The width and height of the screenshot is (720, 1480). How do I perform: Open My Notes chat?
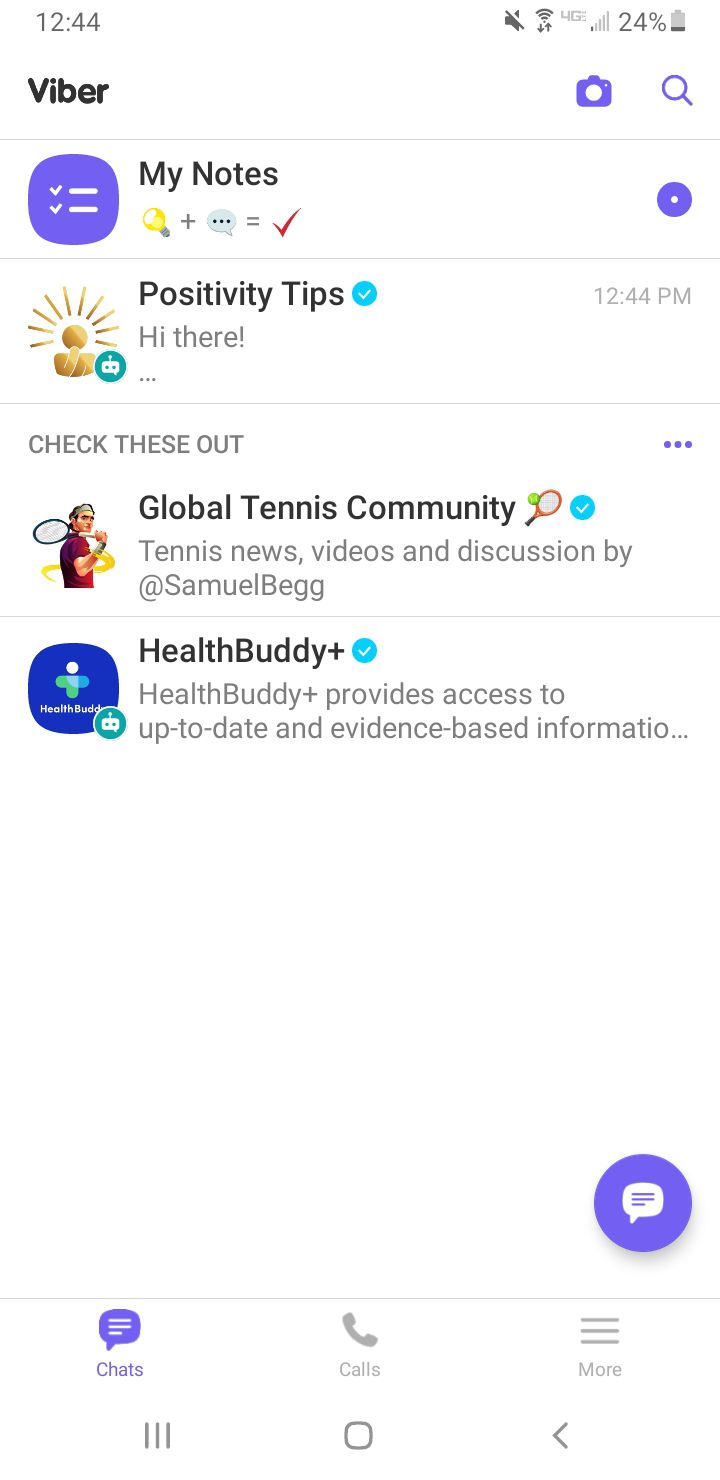[x=360, y=199]
